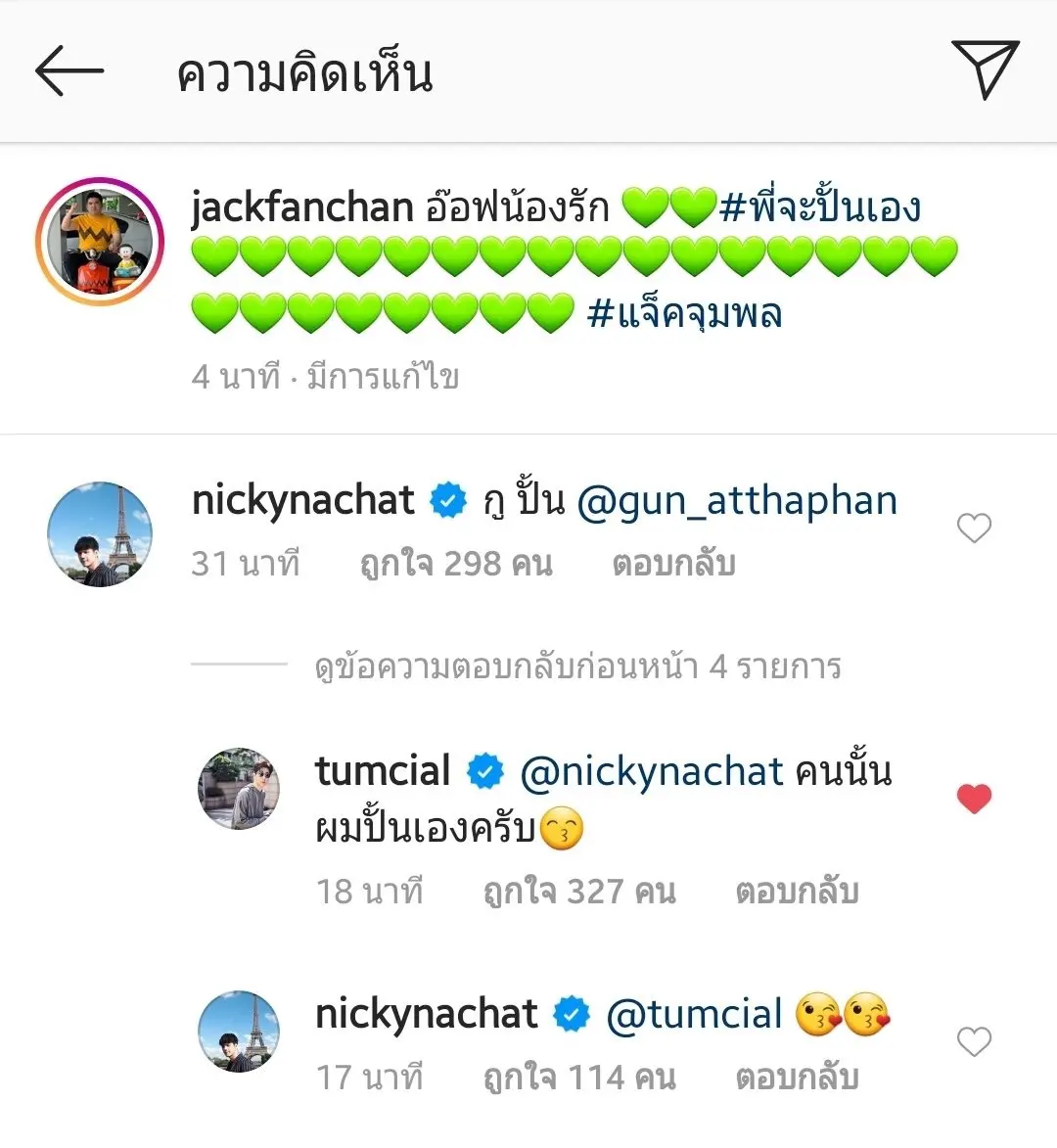
Task: Reply to nickynachat's 17-minute-old comment
Action: click(797, 1078)
